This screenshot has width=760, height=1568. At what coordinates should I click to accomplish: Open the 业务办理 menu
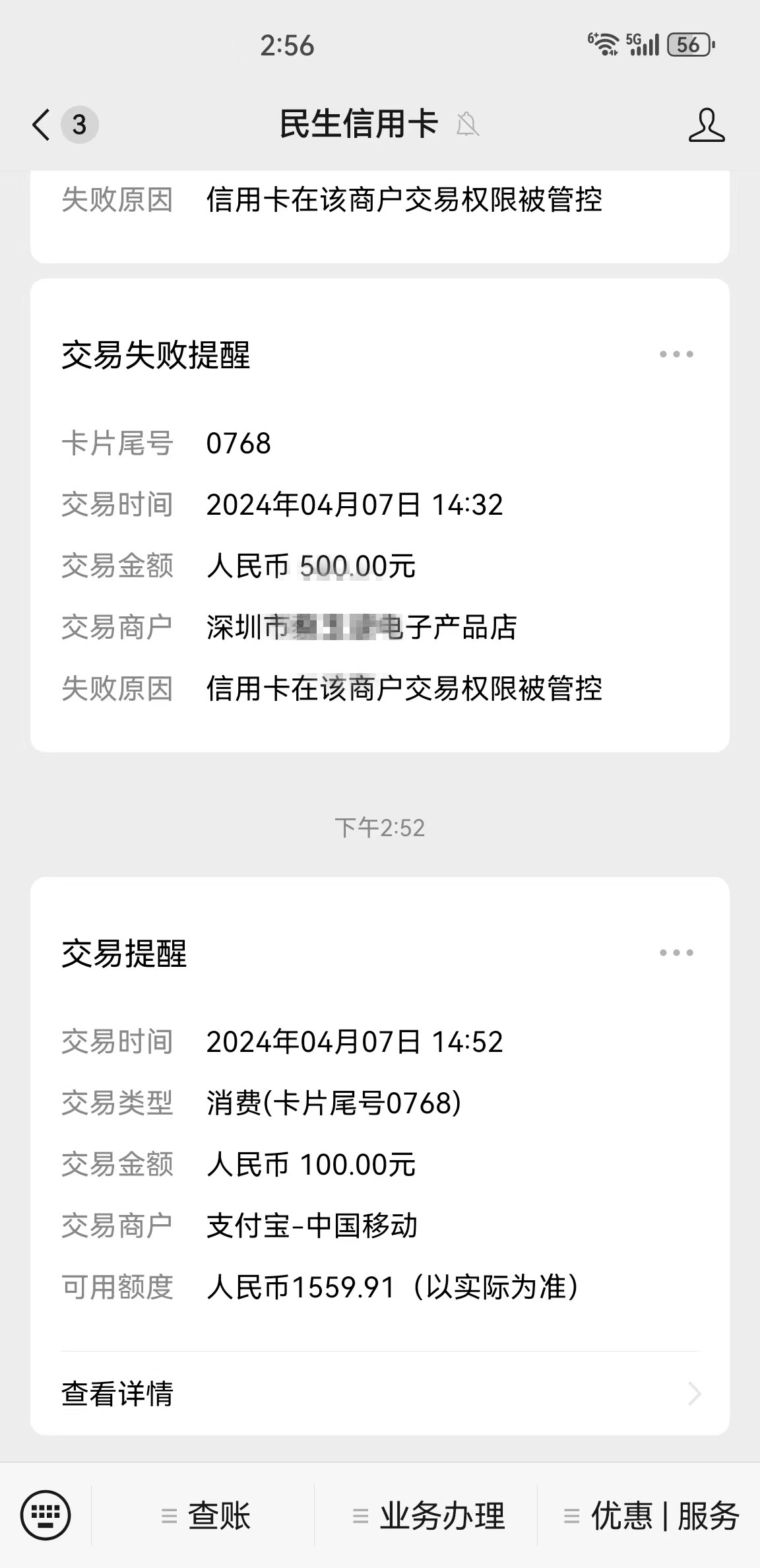point(426,1515)
